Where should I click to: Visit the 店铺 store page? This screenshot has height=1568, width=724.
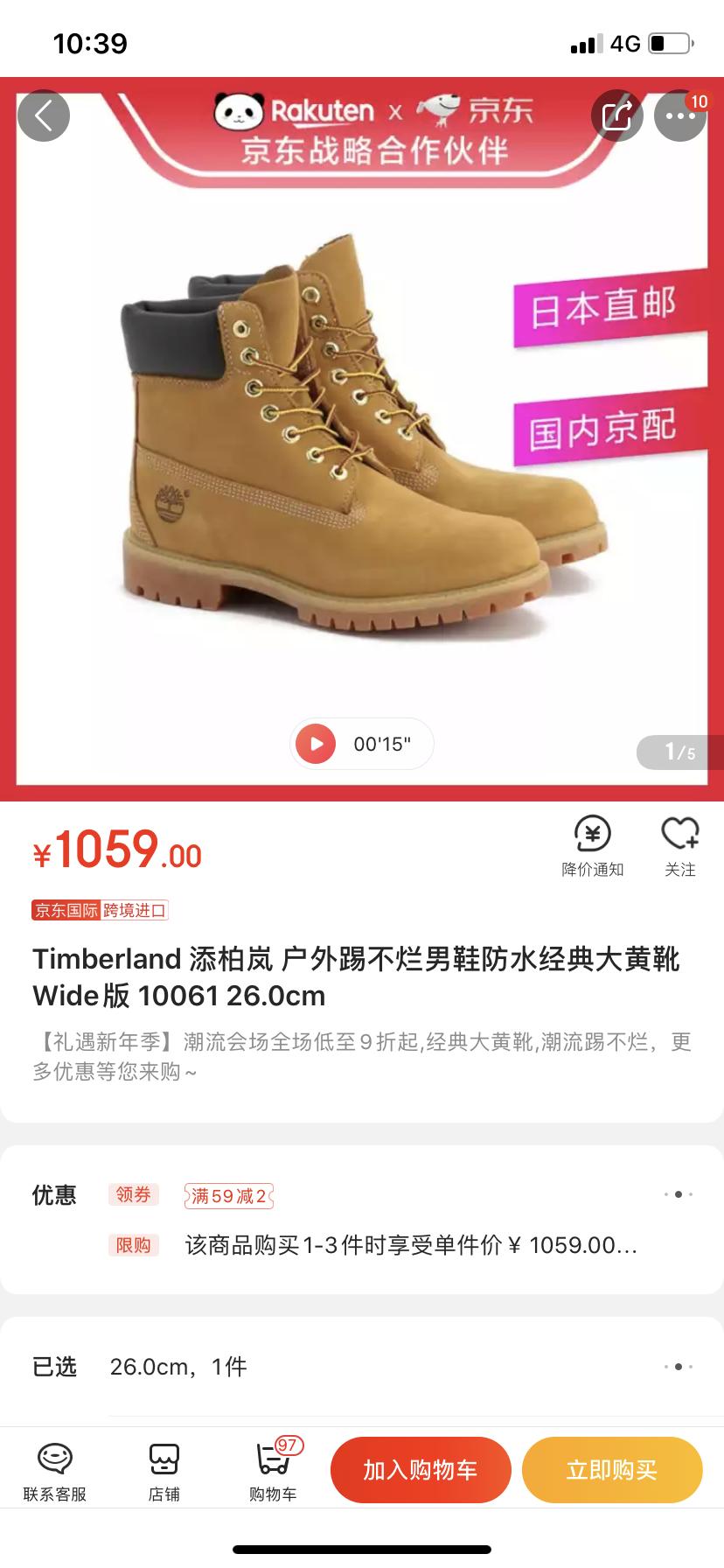(164, 1472)
